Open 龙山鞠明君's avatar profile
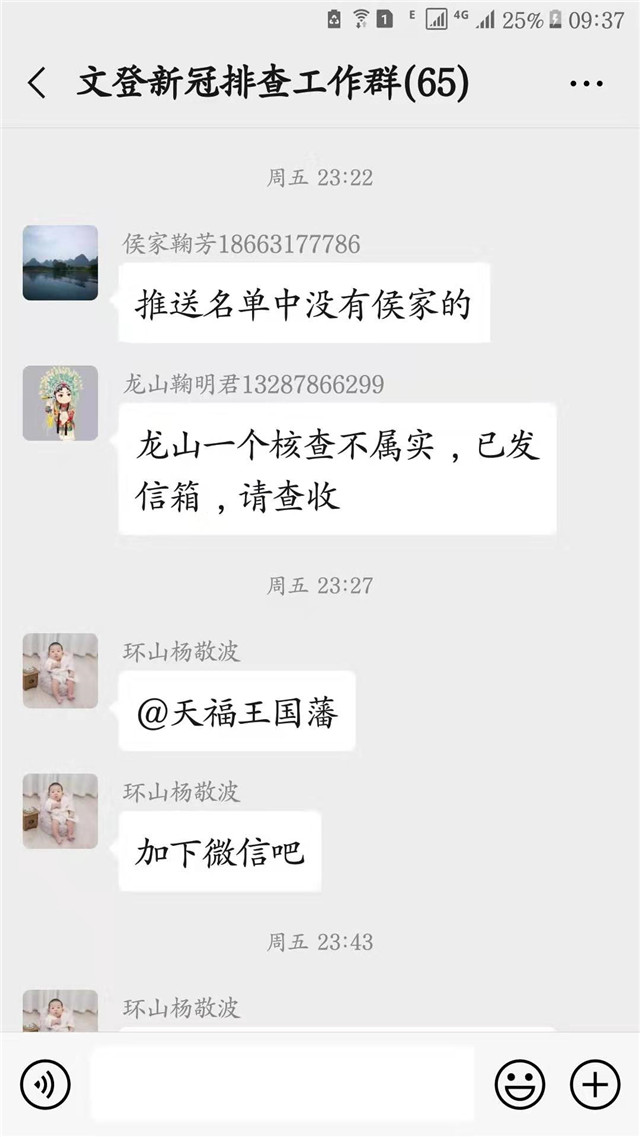640x1137 pixels. (60, 403)
